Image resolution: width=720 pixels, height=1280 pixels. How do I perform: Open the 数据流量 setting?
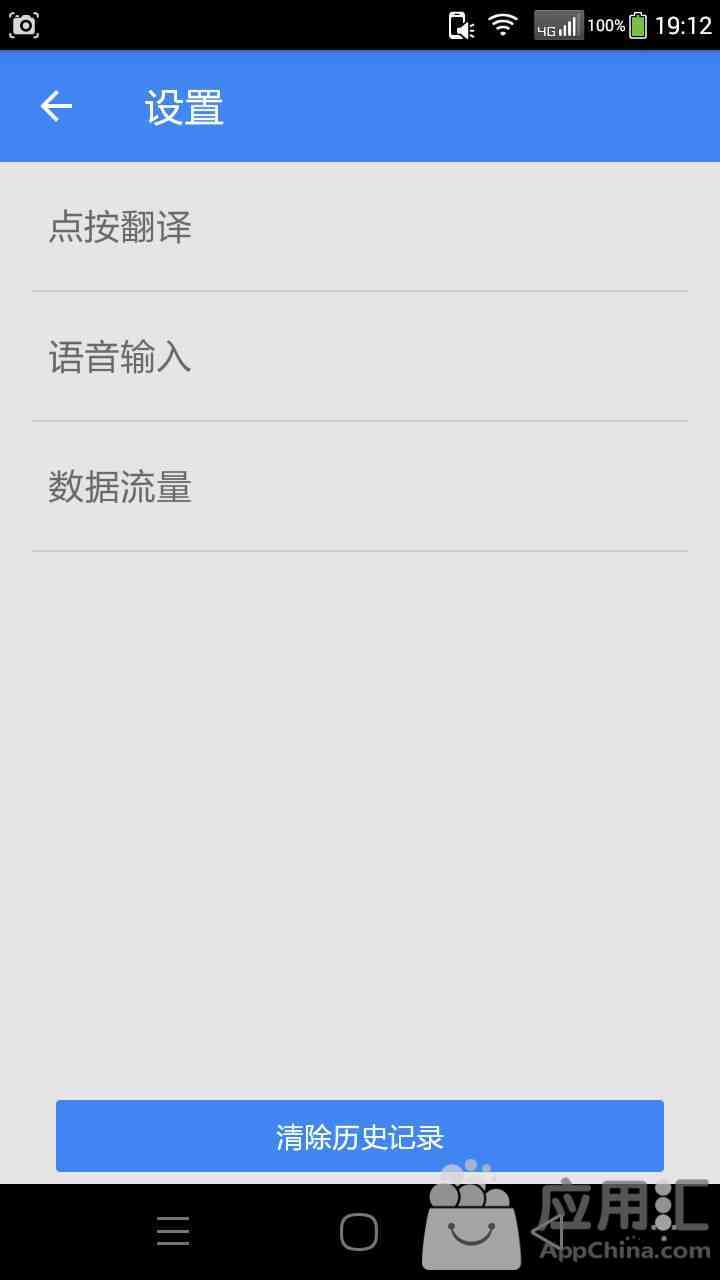(x=360, y=487)
